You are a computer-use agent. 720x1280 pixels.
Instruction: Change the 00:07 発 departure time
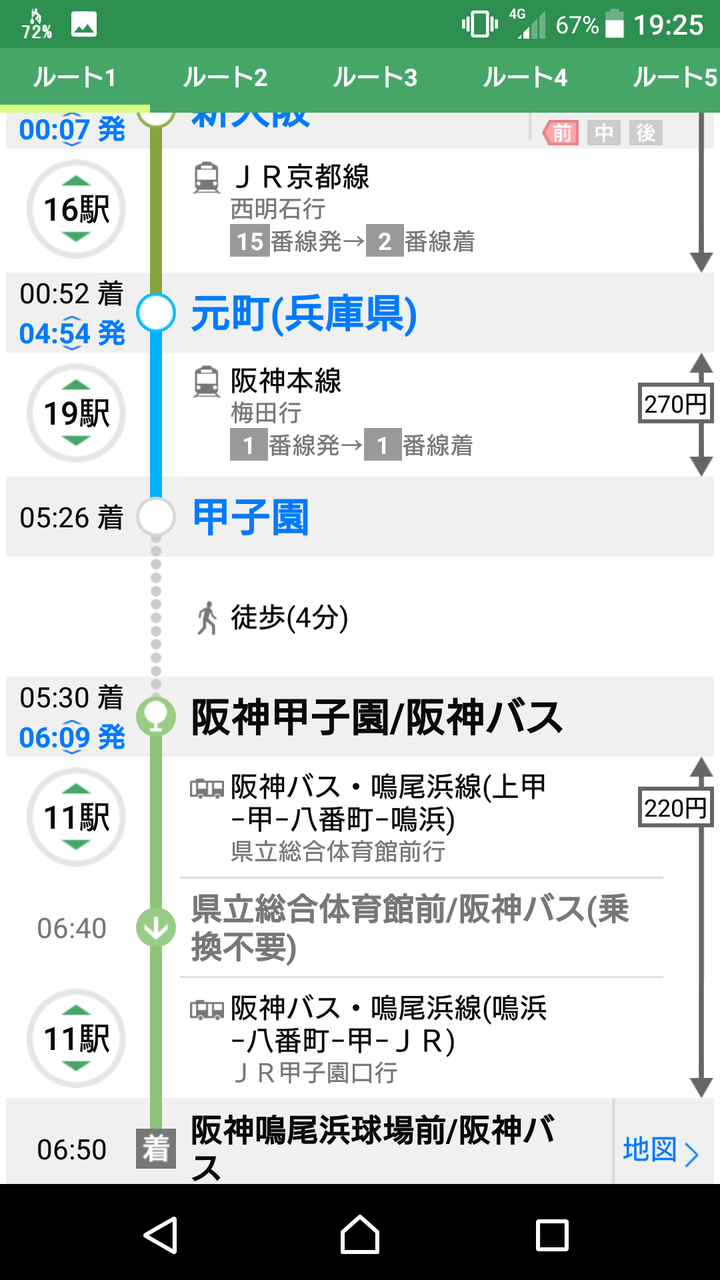tap(71, 130)
